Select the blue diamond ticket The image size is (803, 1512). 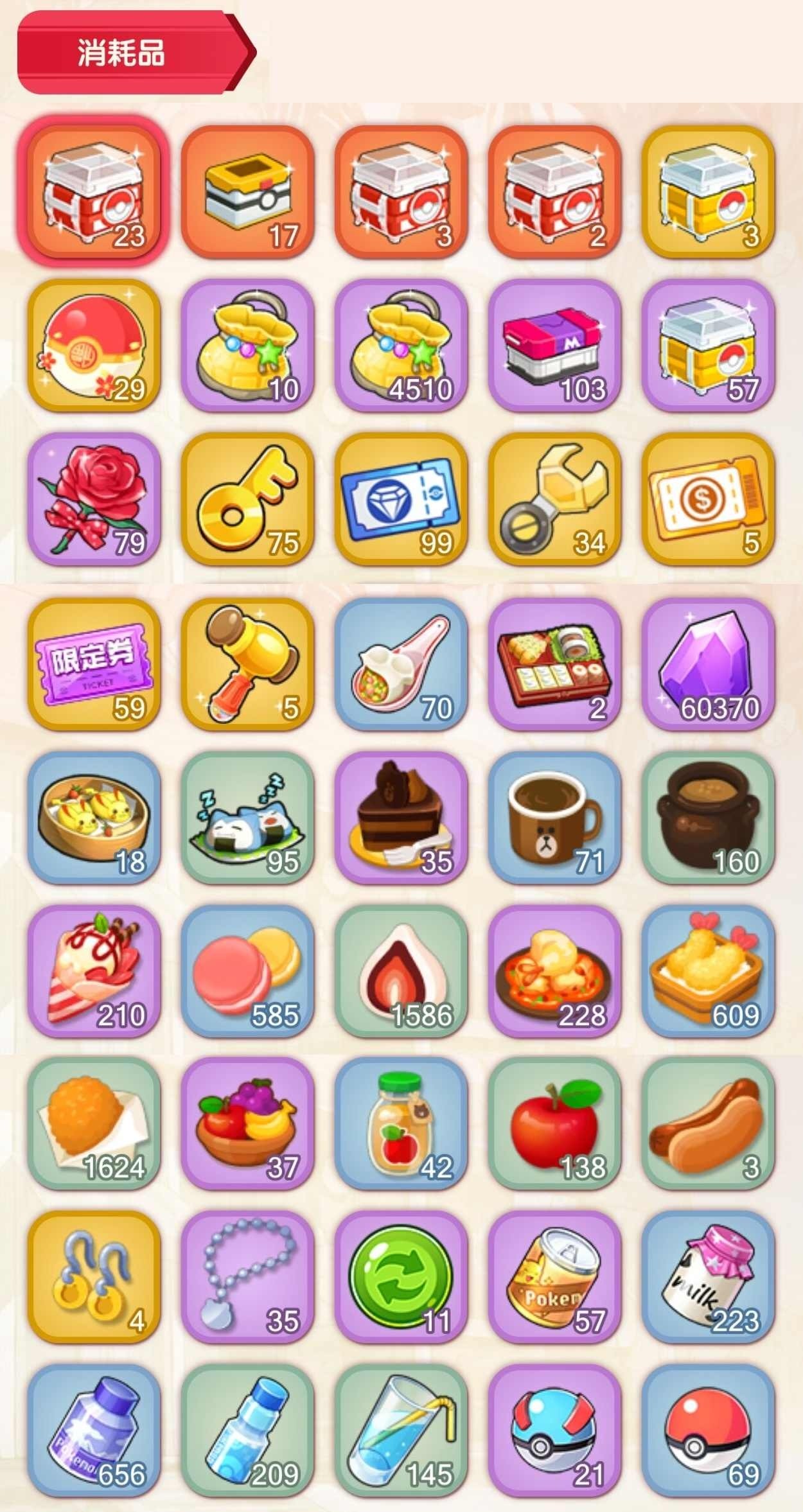pos(401,498)
